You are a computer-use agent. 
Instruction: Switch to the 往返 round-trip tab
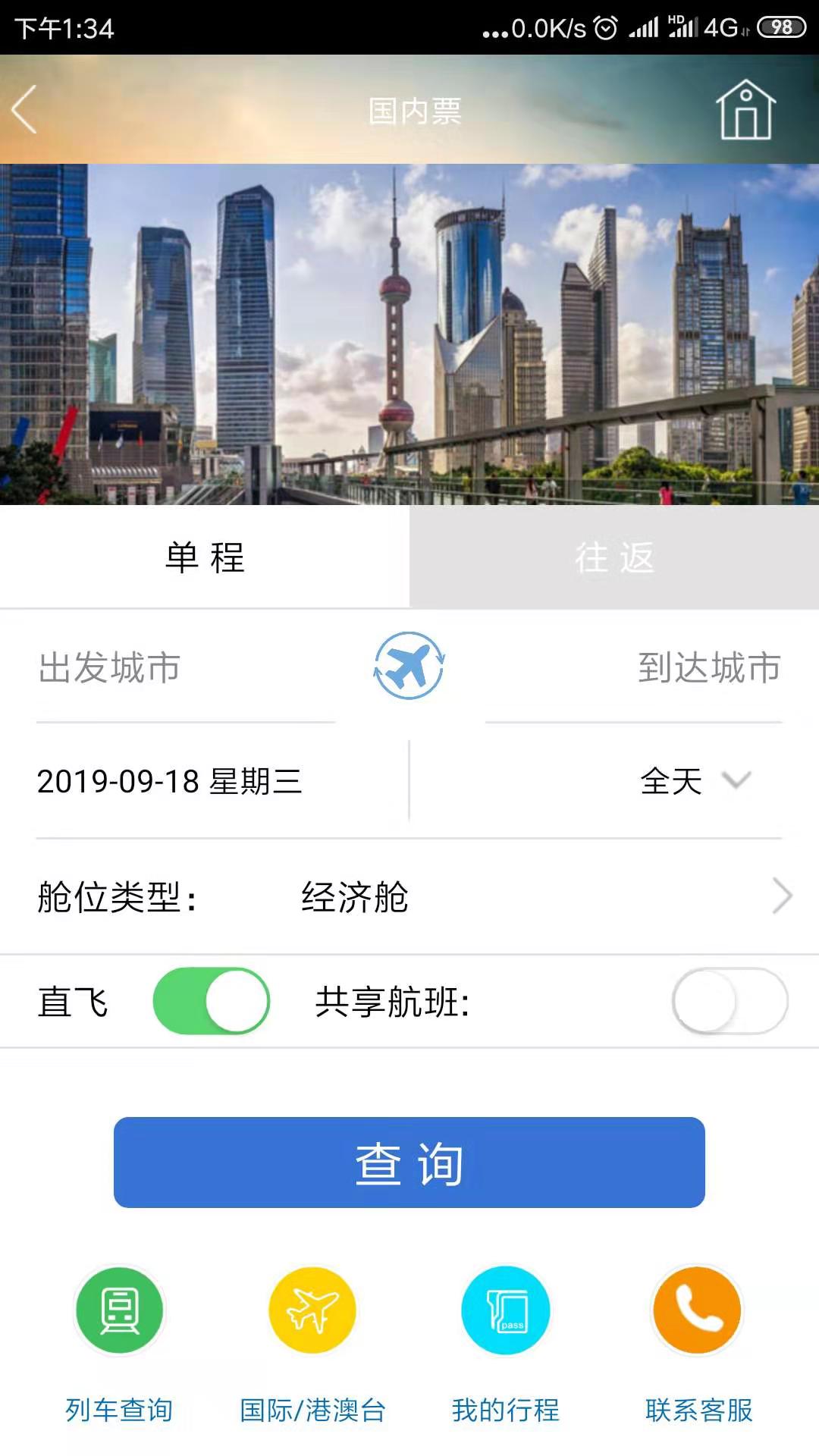pyautogui.click(x=614, y=557)
